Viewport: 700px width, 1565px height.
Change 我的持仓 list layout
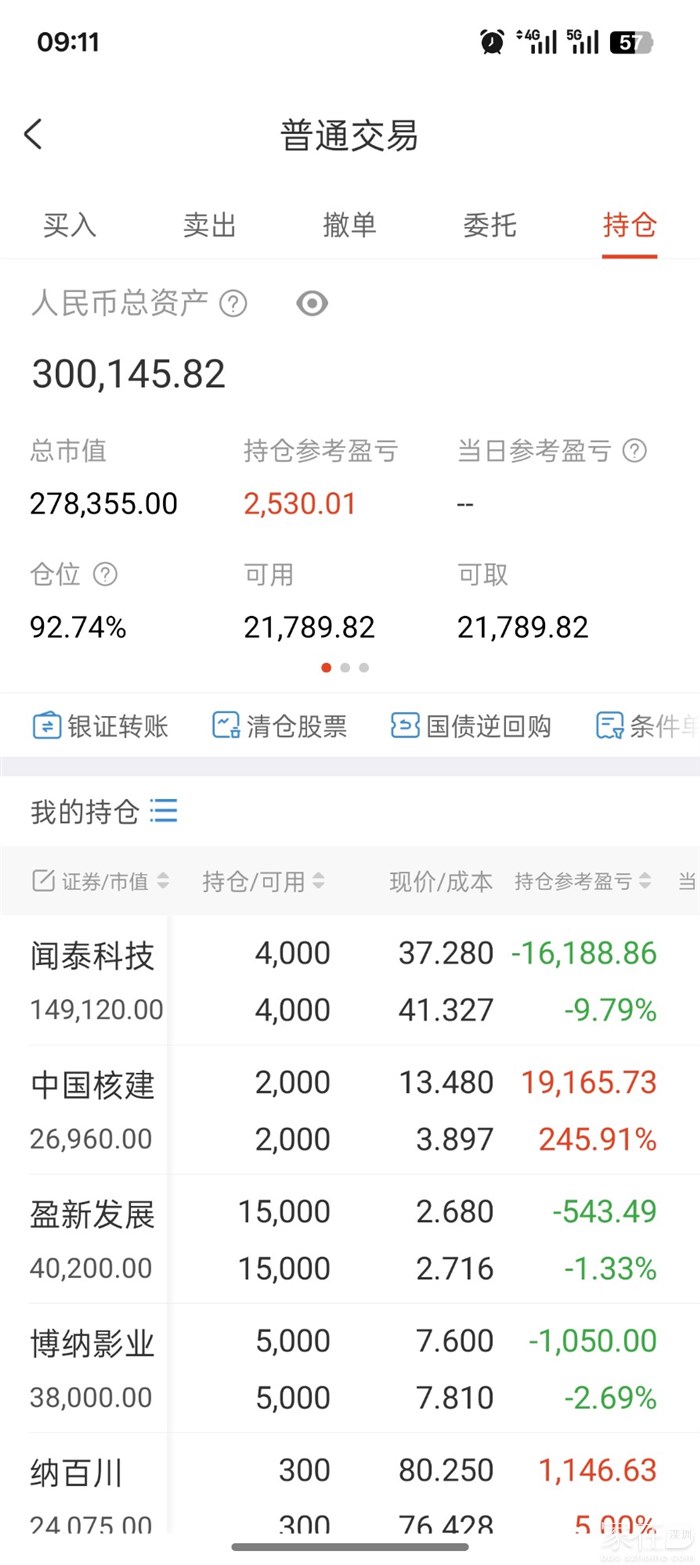pyautogui.click(x=163, y=811)
